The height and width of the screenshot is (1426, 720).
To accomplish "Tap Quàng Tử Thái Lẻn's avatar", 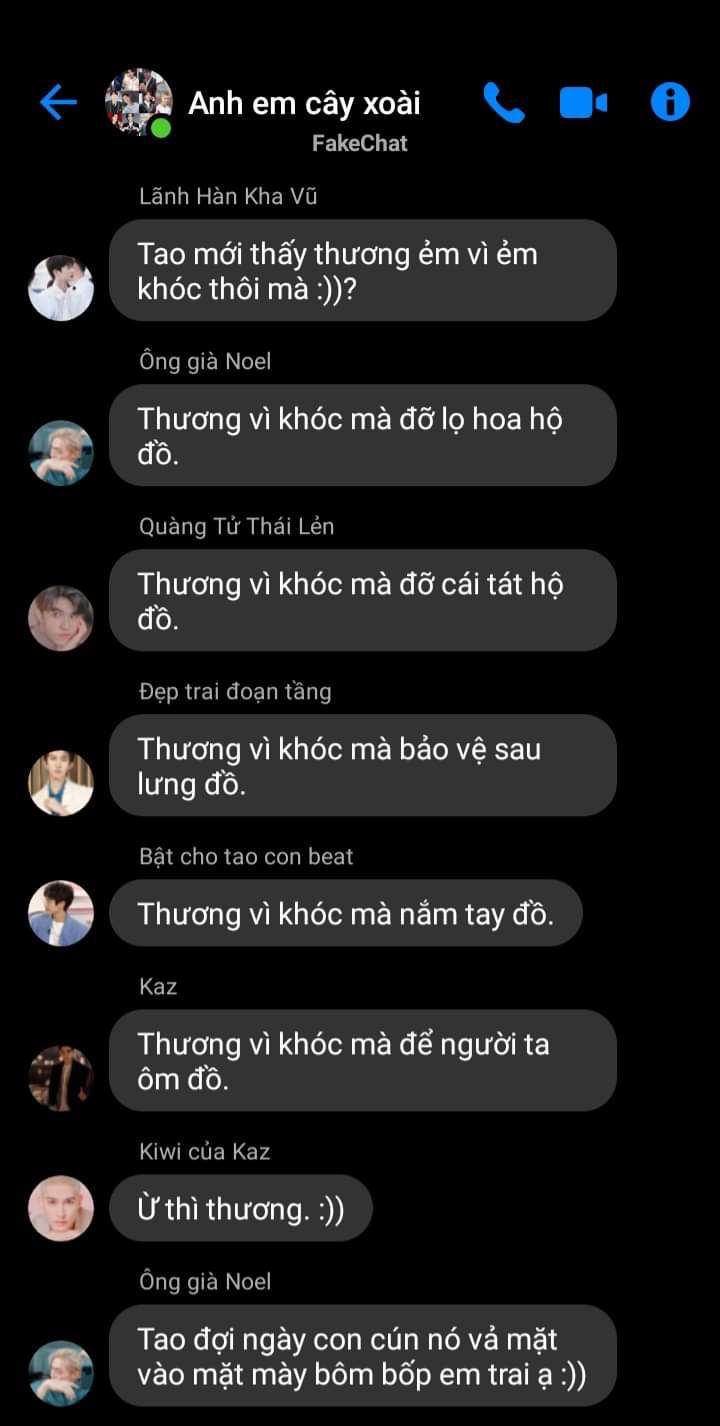I will (x=61, y=617).
